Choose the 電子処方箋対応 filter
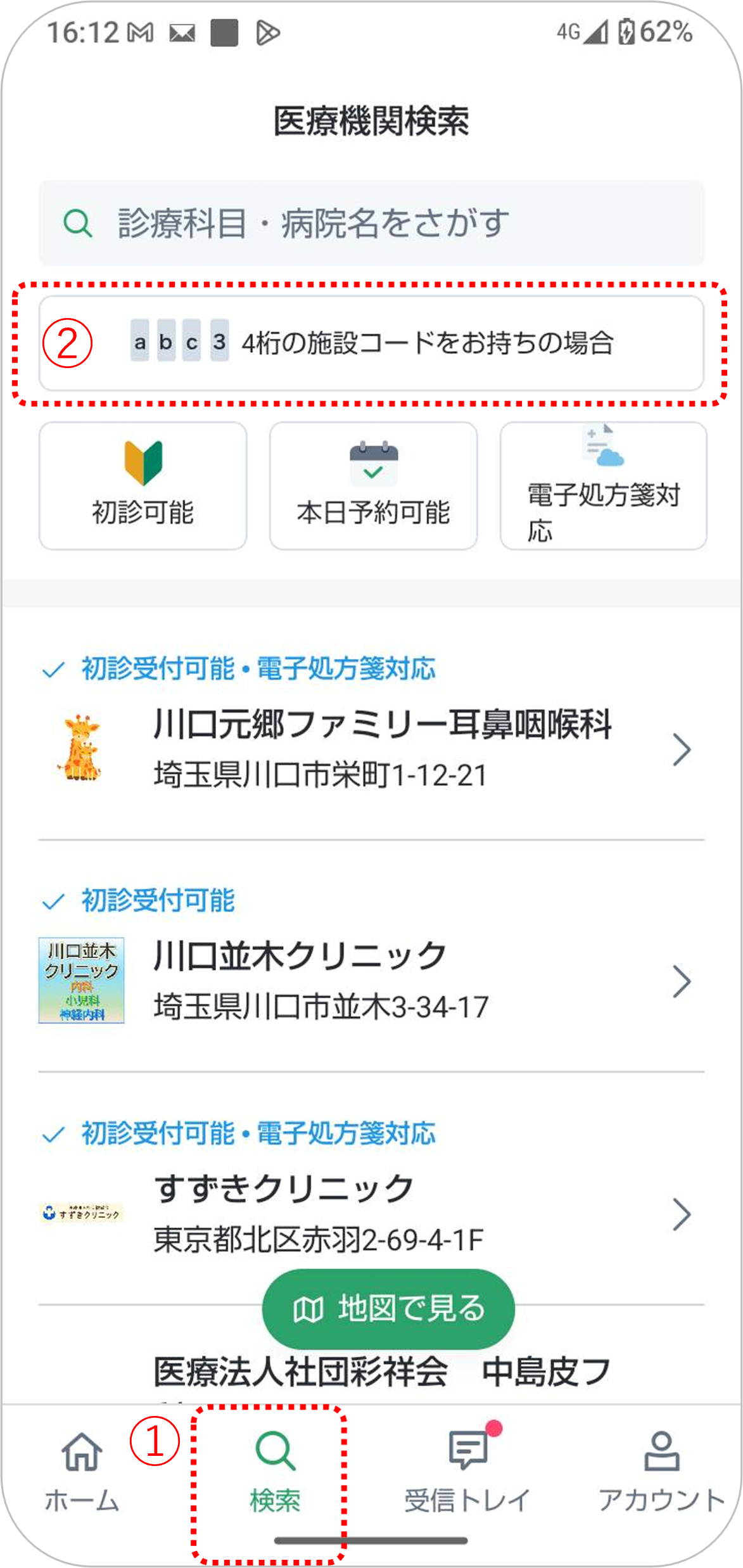Image resolution: width=743 pixels, height=1568 pixels. pyautogui.click(x=604, y=486)
